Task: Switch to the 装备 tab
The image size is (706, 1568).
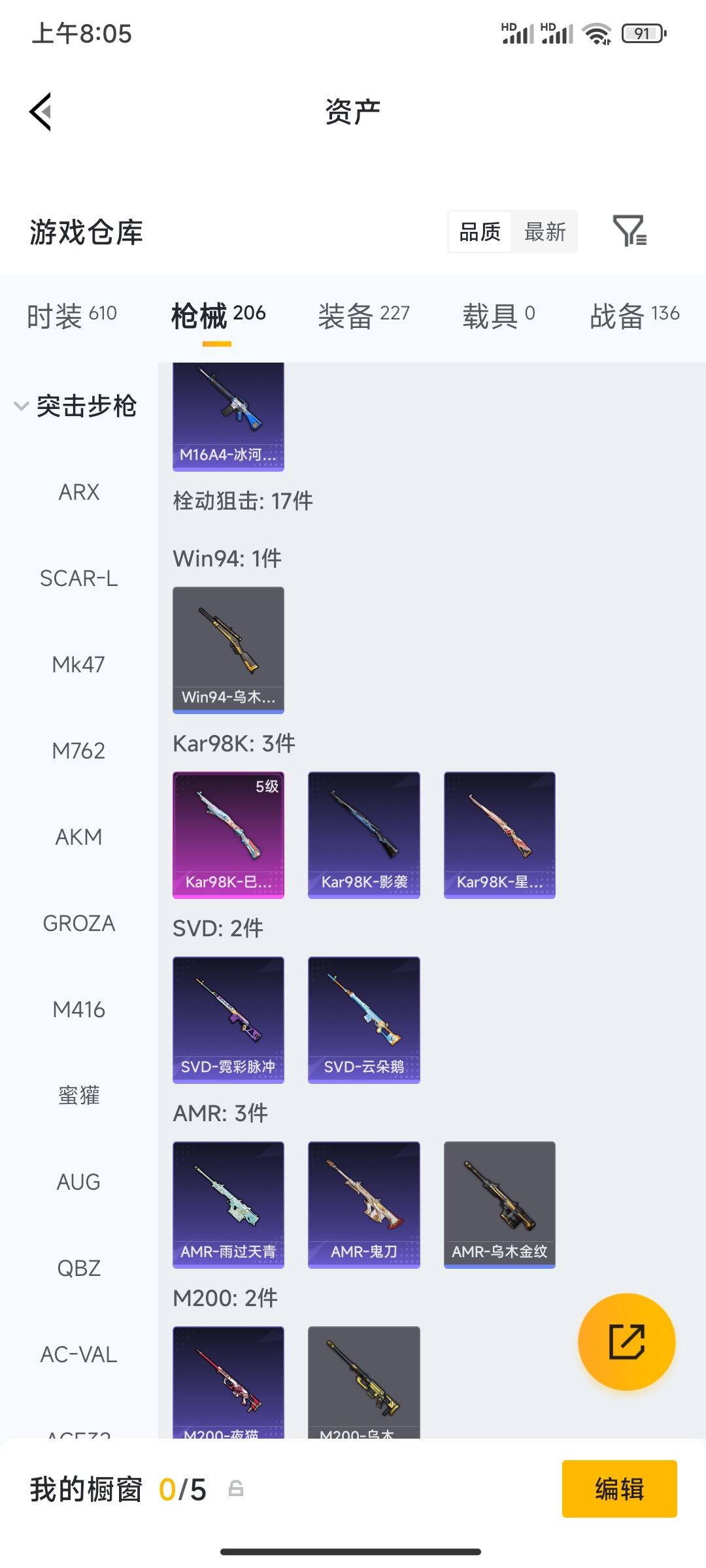Action: (x=364, y=316)
